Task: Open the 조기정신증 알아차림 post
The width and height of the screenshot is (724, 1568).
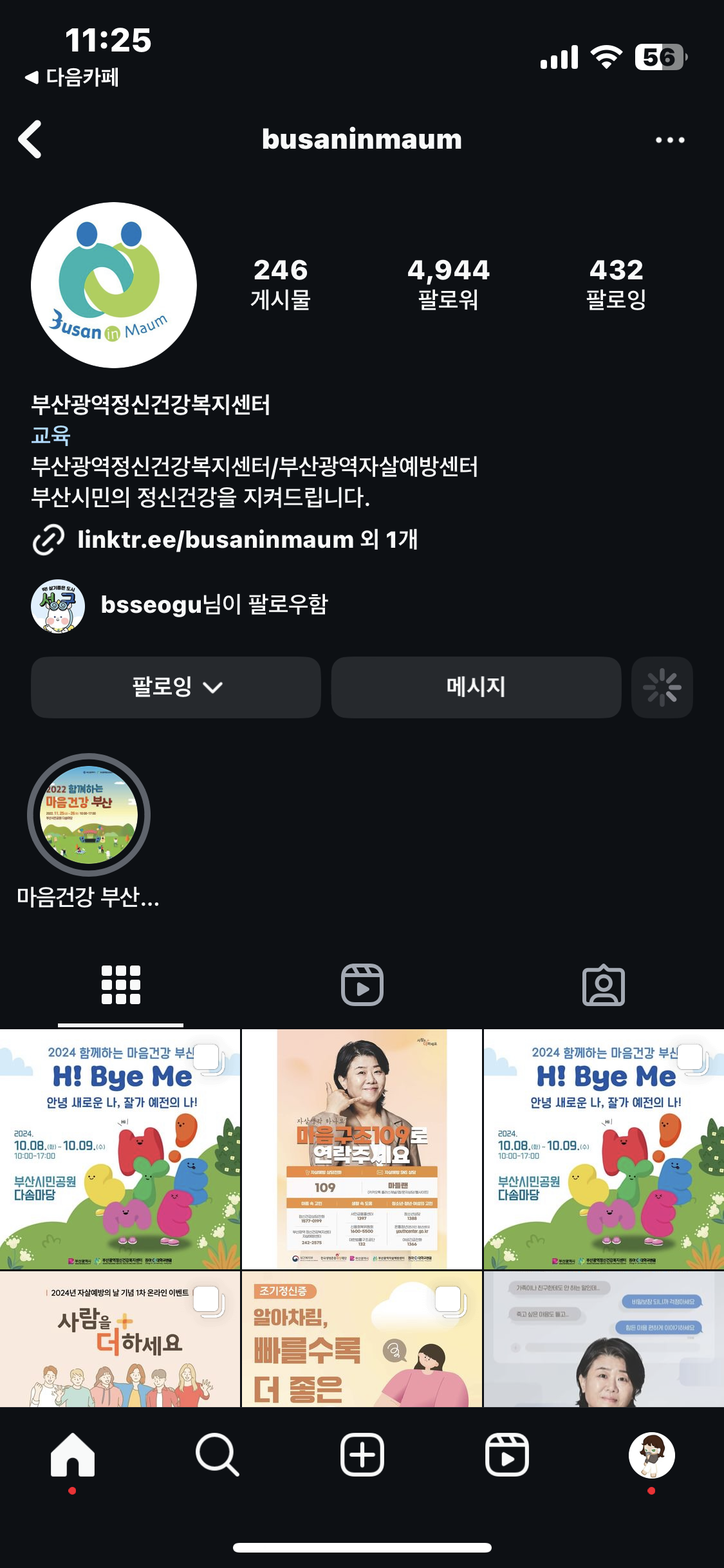Action: click(362, 1338)
